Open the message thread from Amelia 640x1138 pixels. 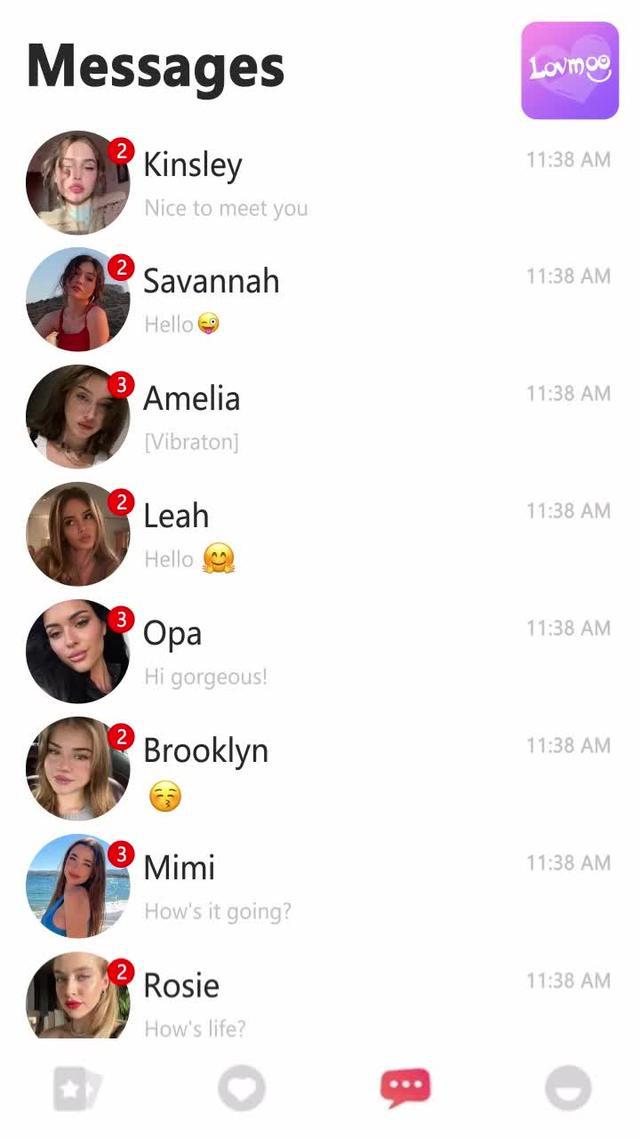(x=320, y=417)
